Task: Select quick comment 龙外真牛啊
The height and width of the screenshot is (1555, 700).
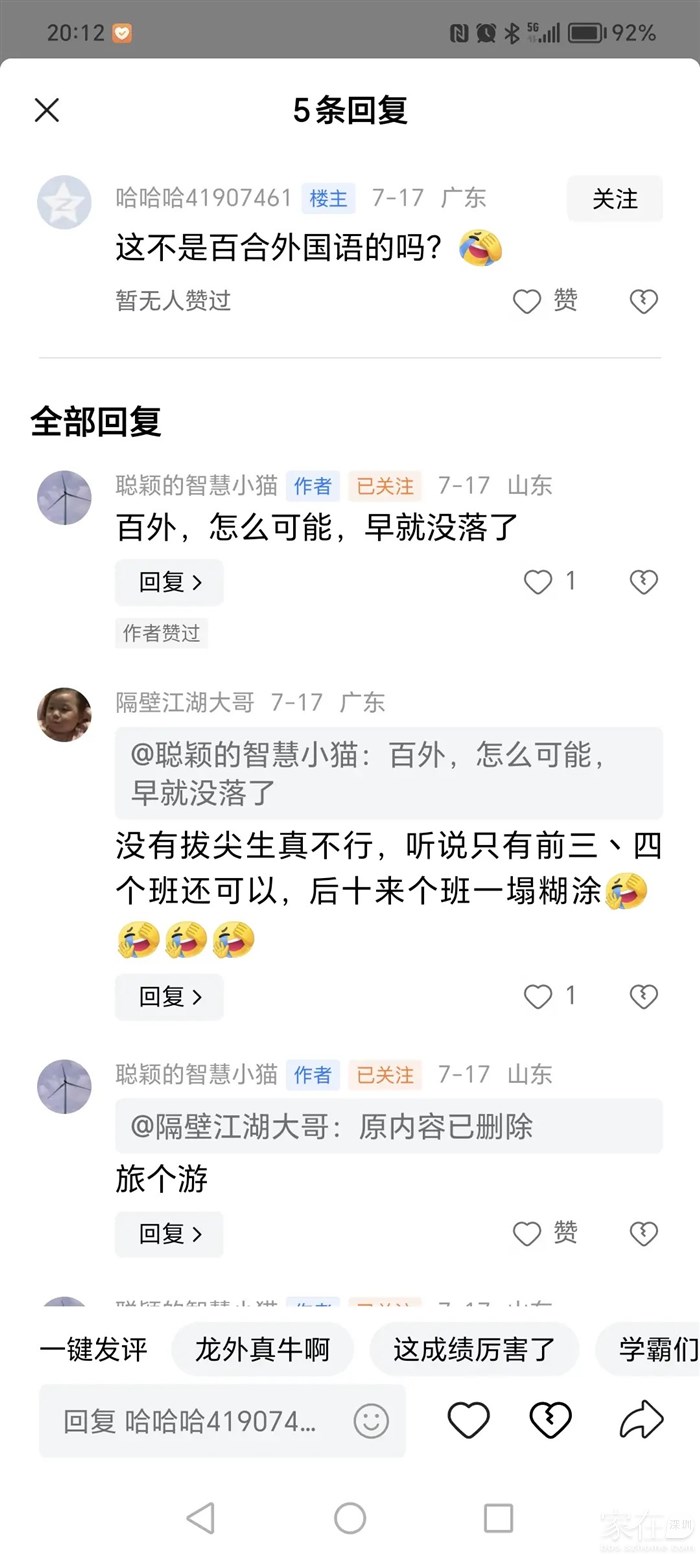Action: pos(262,1349)
